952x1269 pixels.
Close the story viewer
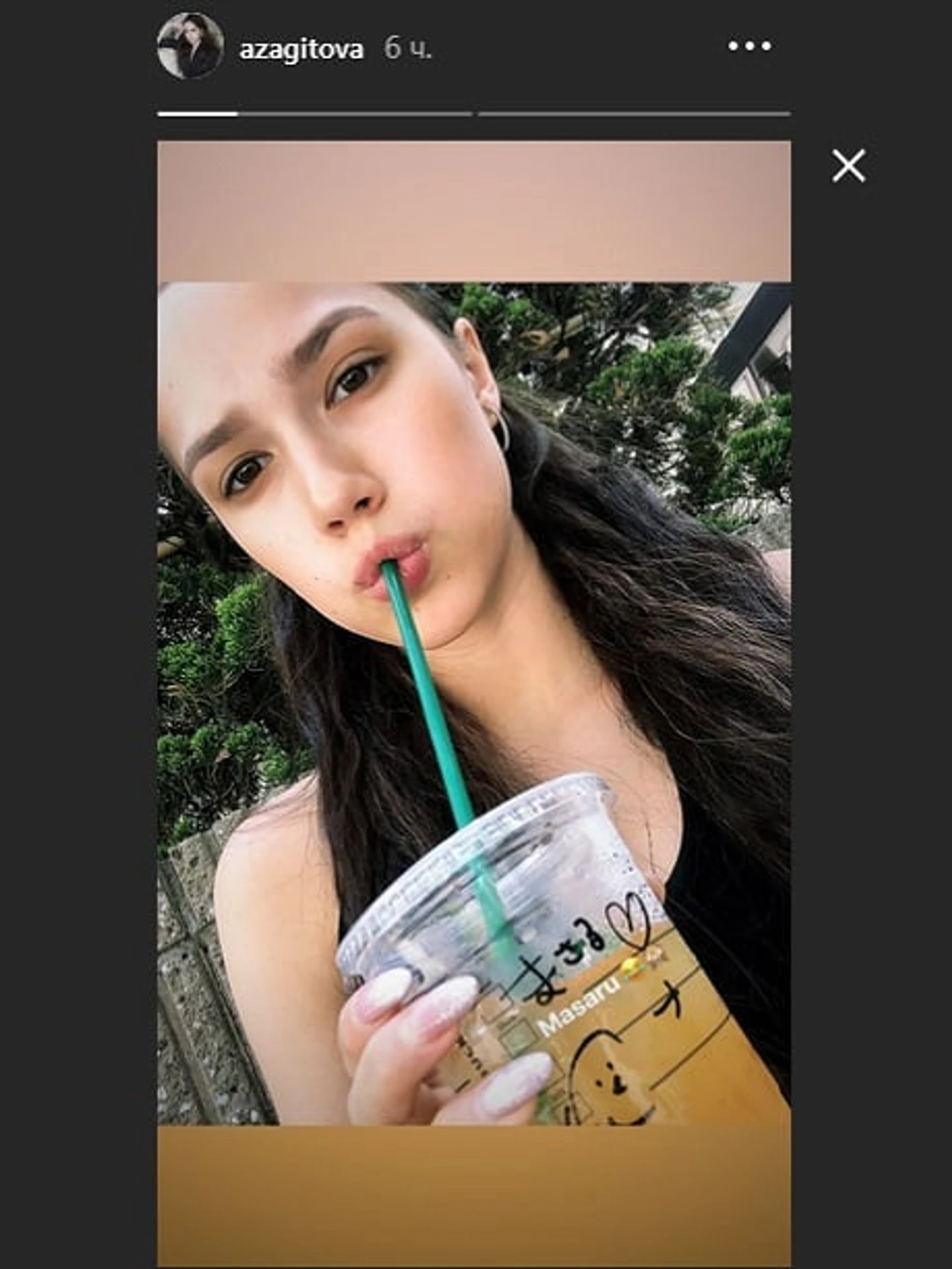tap(848, 166)
